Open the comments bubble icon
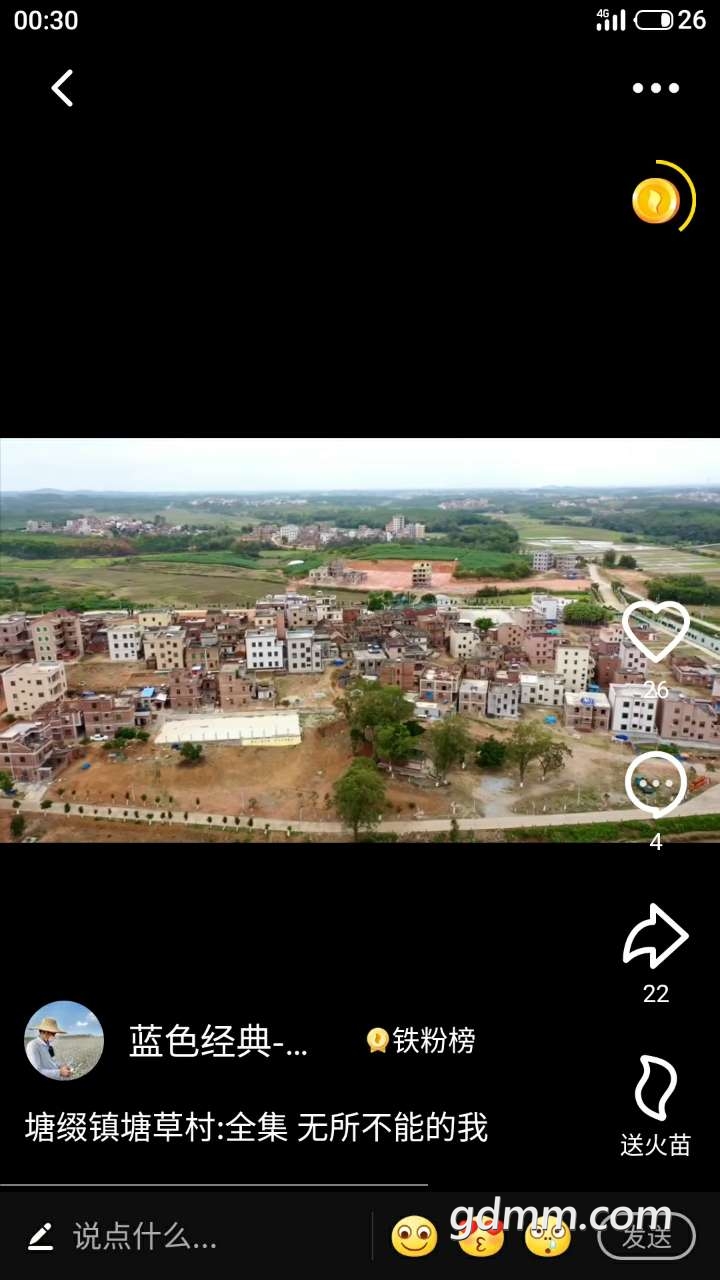The height and width of the screenshot is (1280, 720). [x=655, y=785]
